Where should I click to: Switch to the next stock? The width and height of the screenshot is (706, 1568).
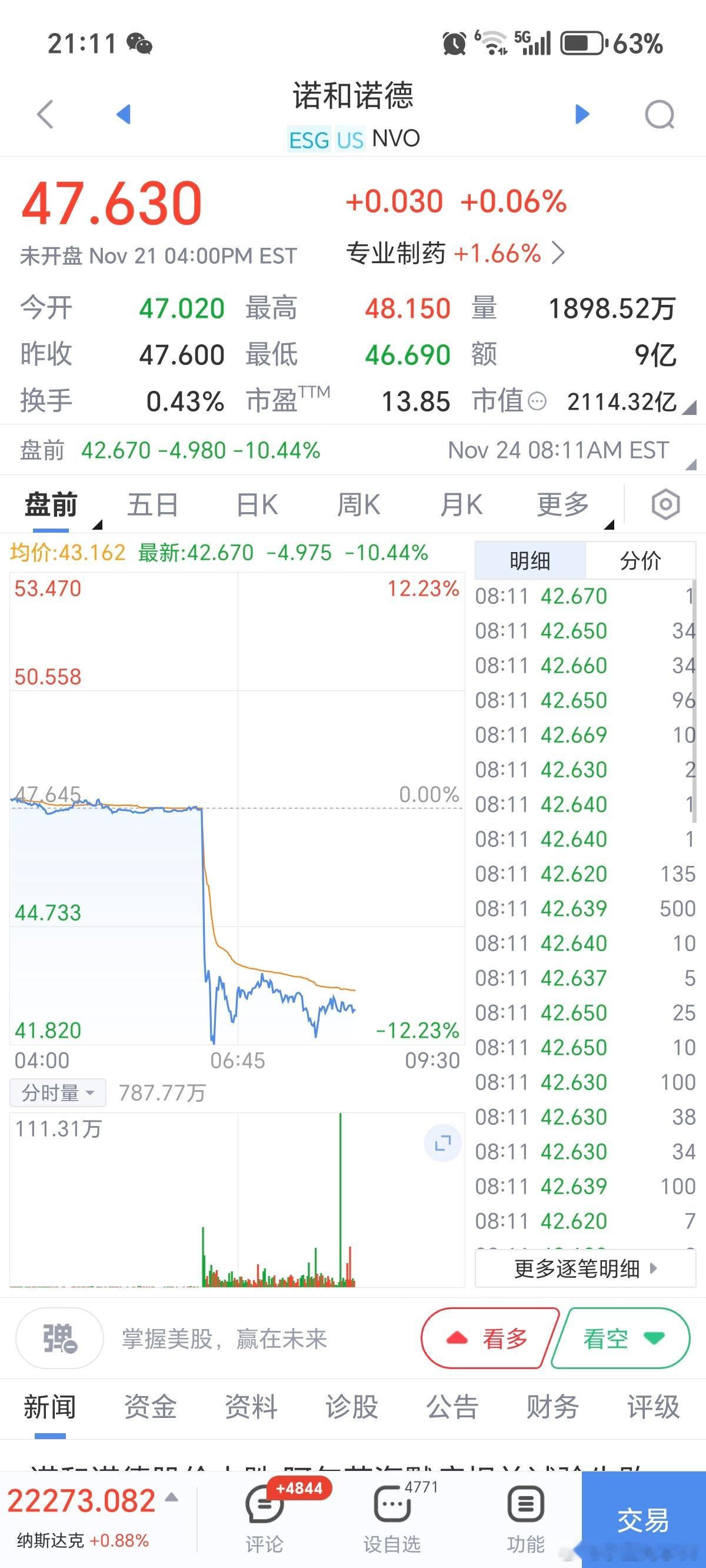pyautogui.click(x=582, y=114)
